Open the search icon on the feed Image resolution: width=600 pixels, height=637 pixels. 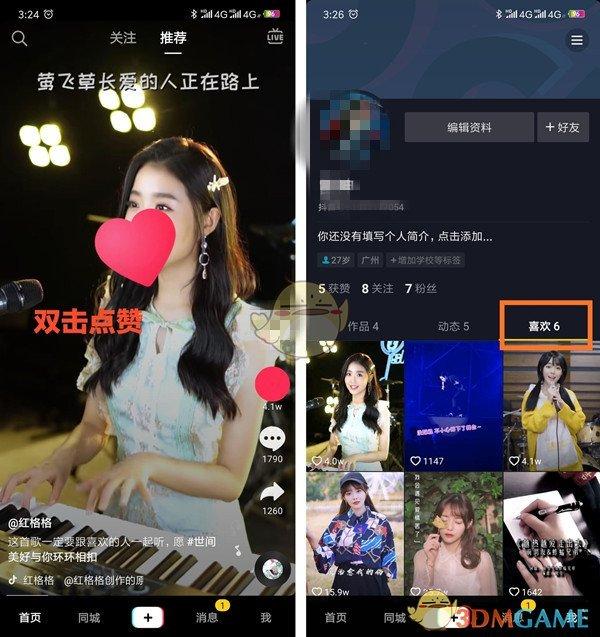click(19, 38)
